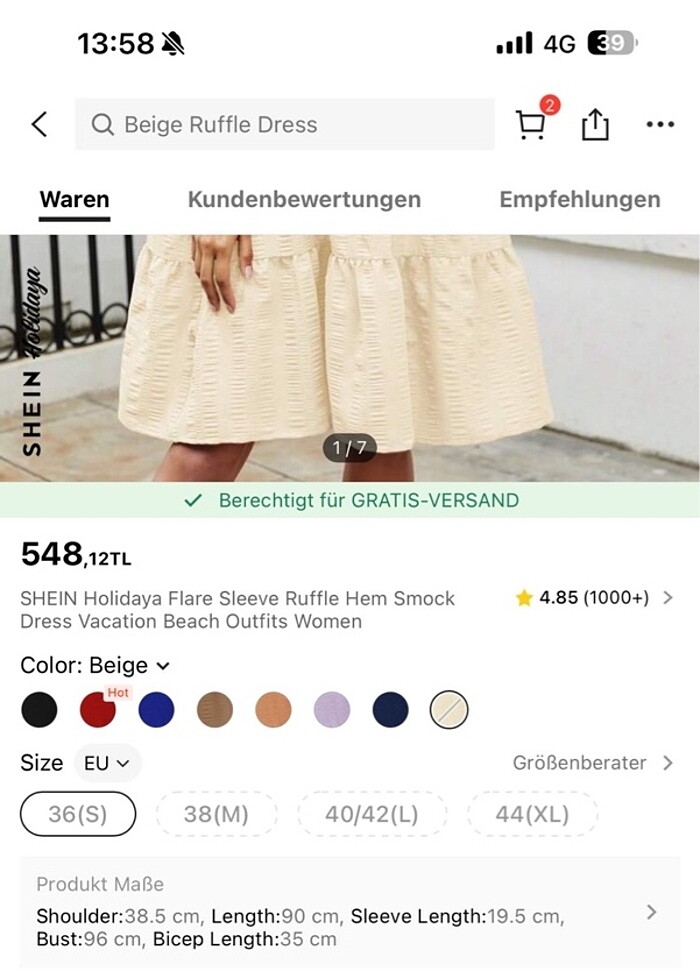This screenshot has width=700, height=980.
Task: Open the three-dot overflow menu
Action: click(x=660, y=124)
